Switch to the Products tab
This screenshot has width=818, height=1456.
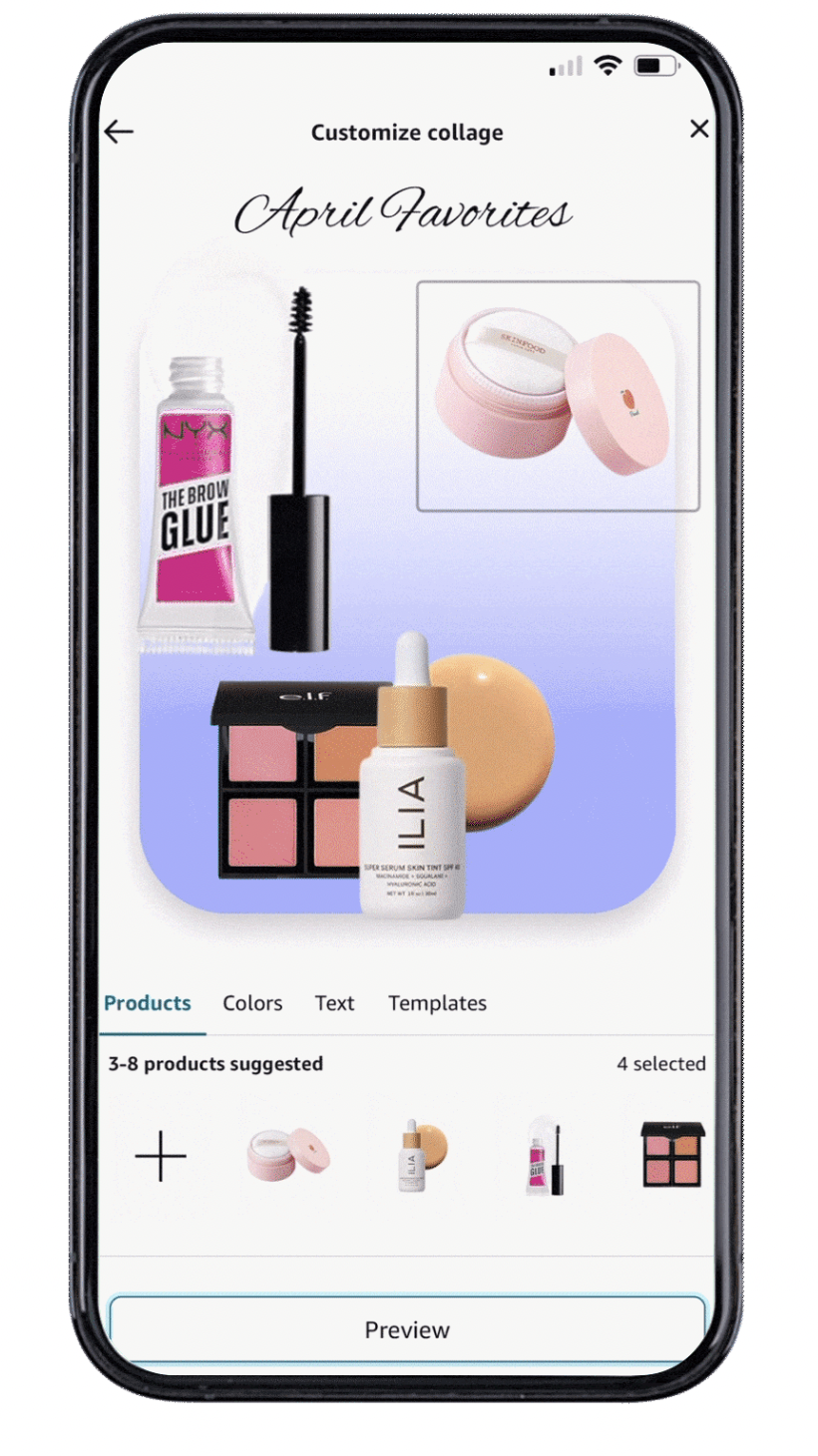click(x=148, y=1003)
